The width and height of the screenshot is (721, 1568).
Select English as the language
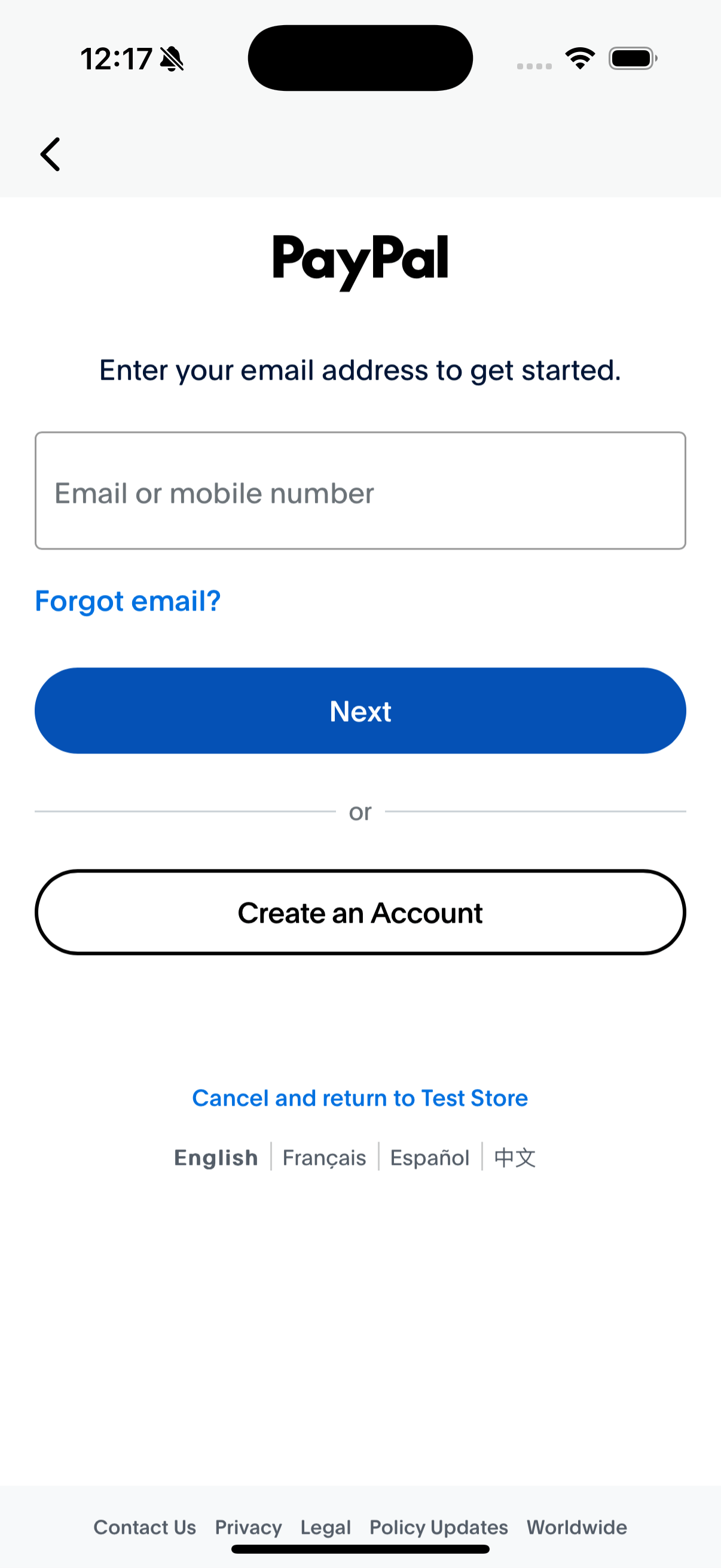coord(216,1157)
